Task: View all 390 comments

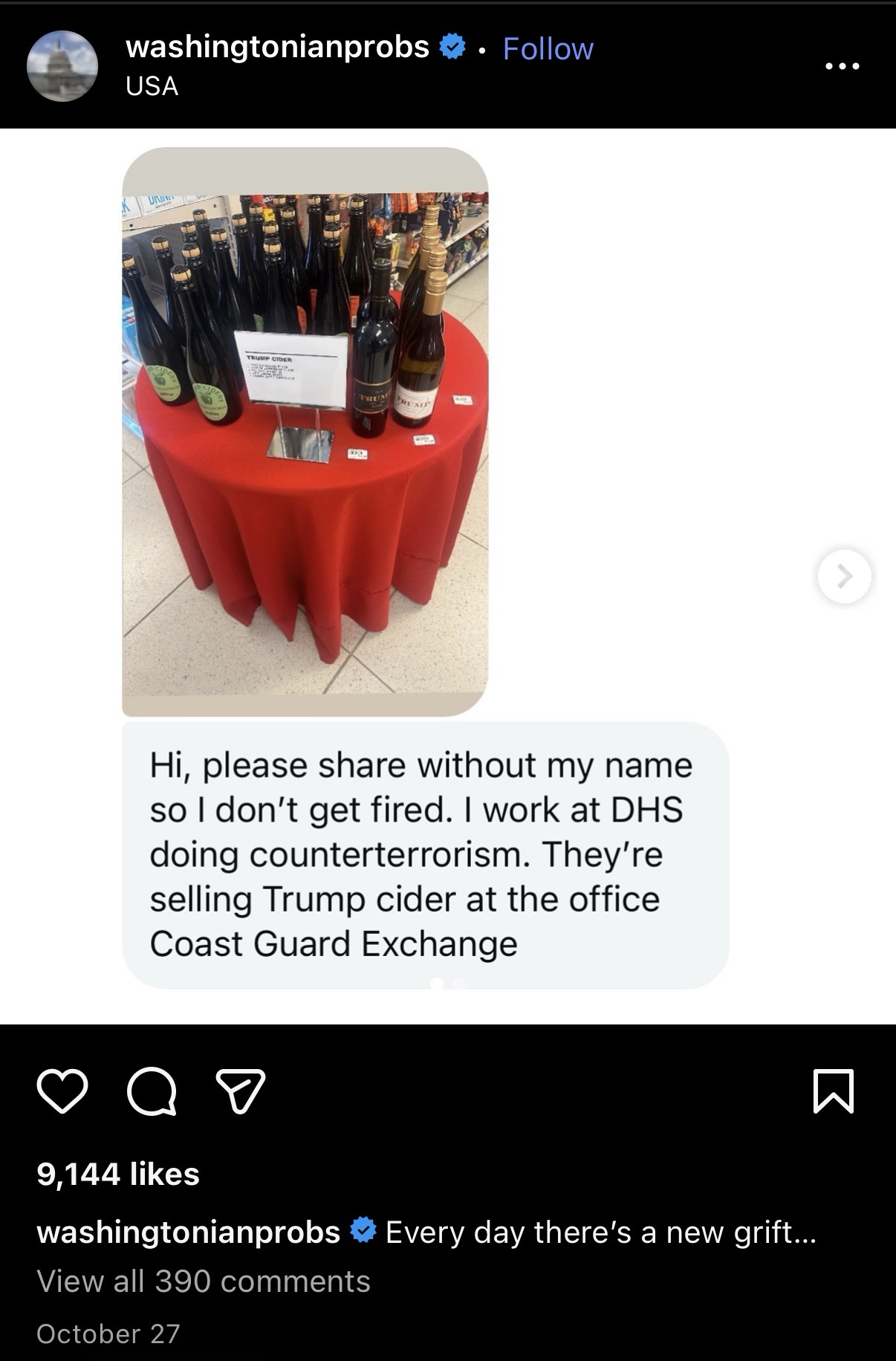Action: 203,1282
